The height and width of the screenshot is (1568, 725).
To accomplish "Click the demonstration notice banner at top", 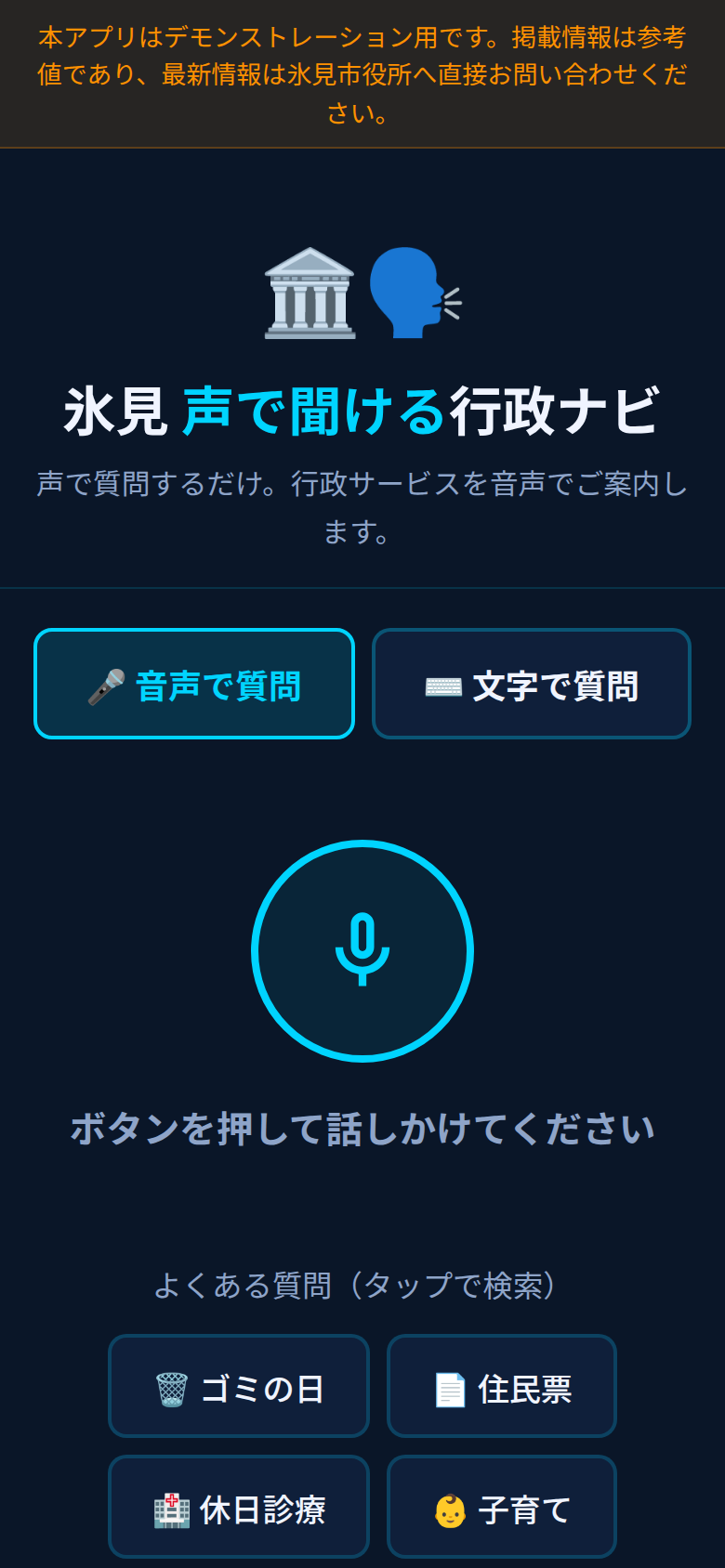I will (x=362, y=74).
